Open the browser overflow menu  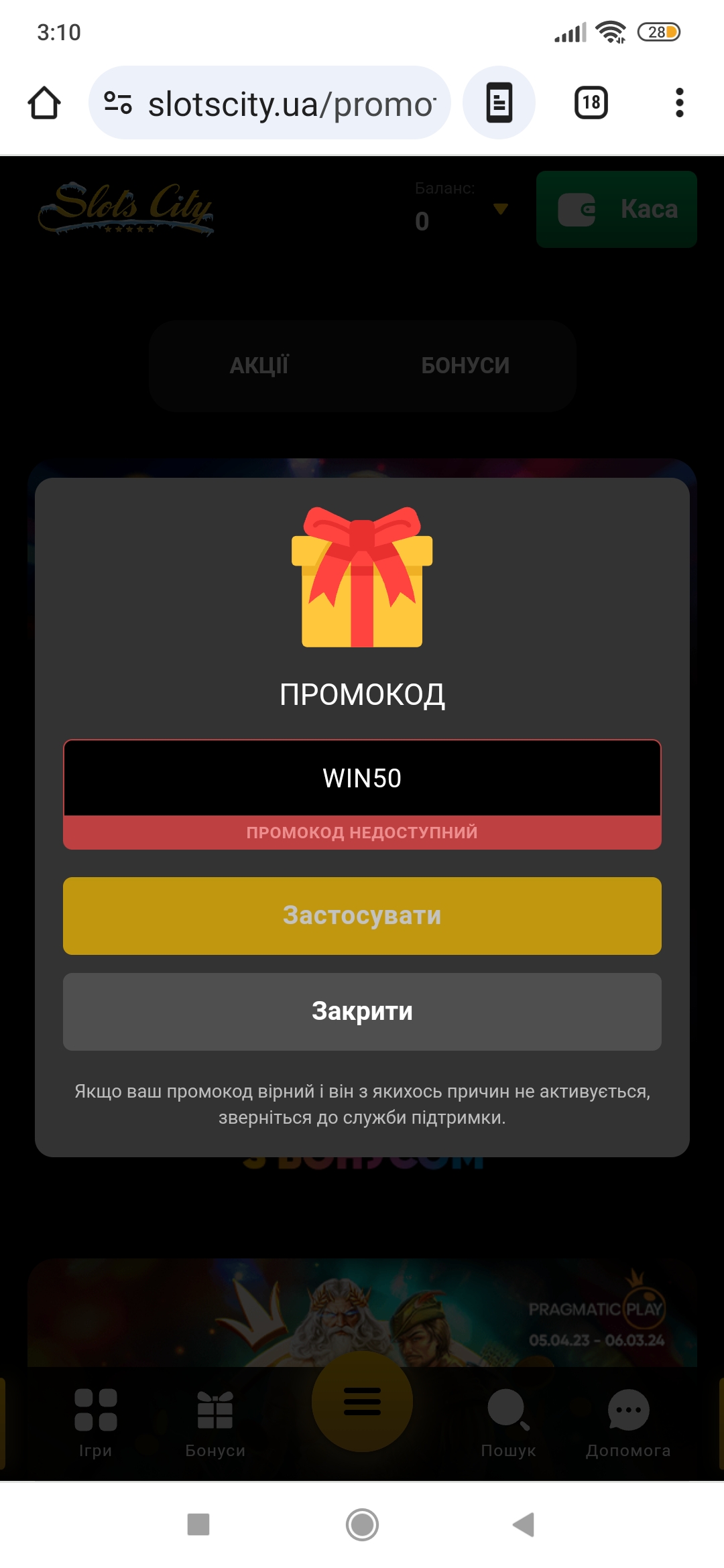click(680, 103)
